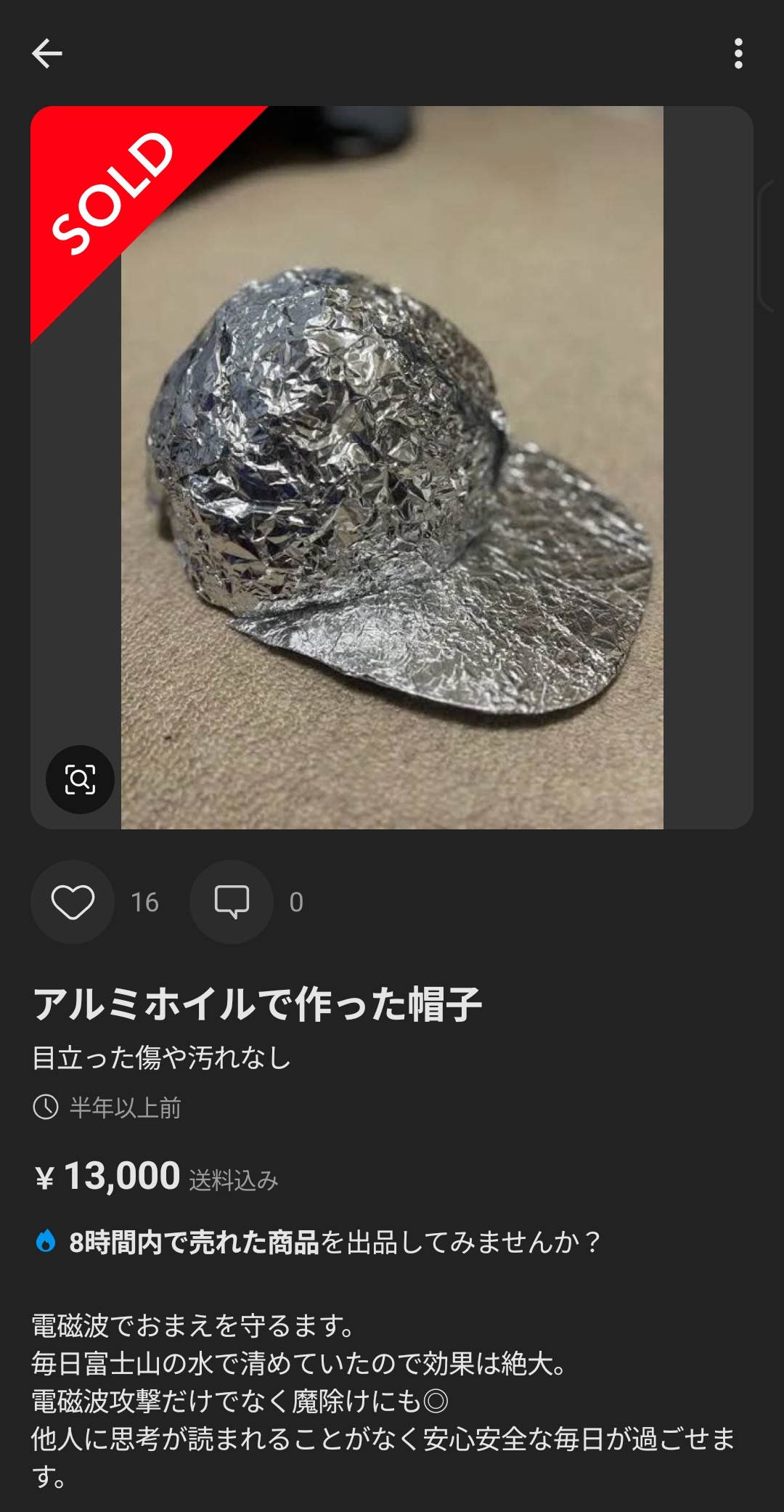Open the product photo full screen
The image size is (784, 1512).
[392, 468]
